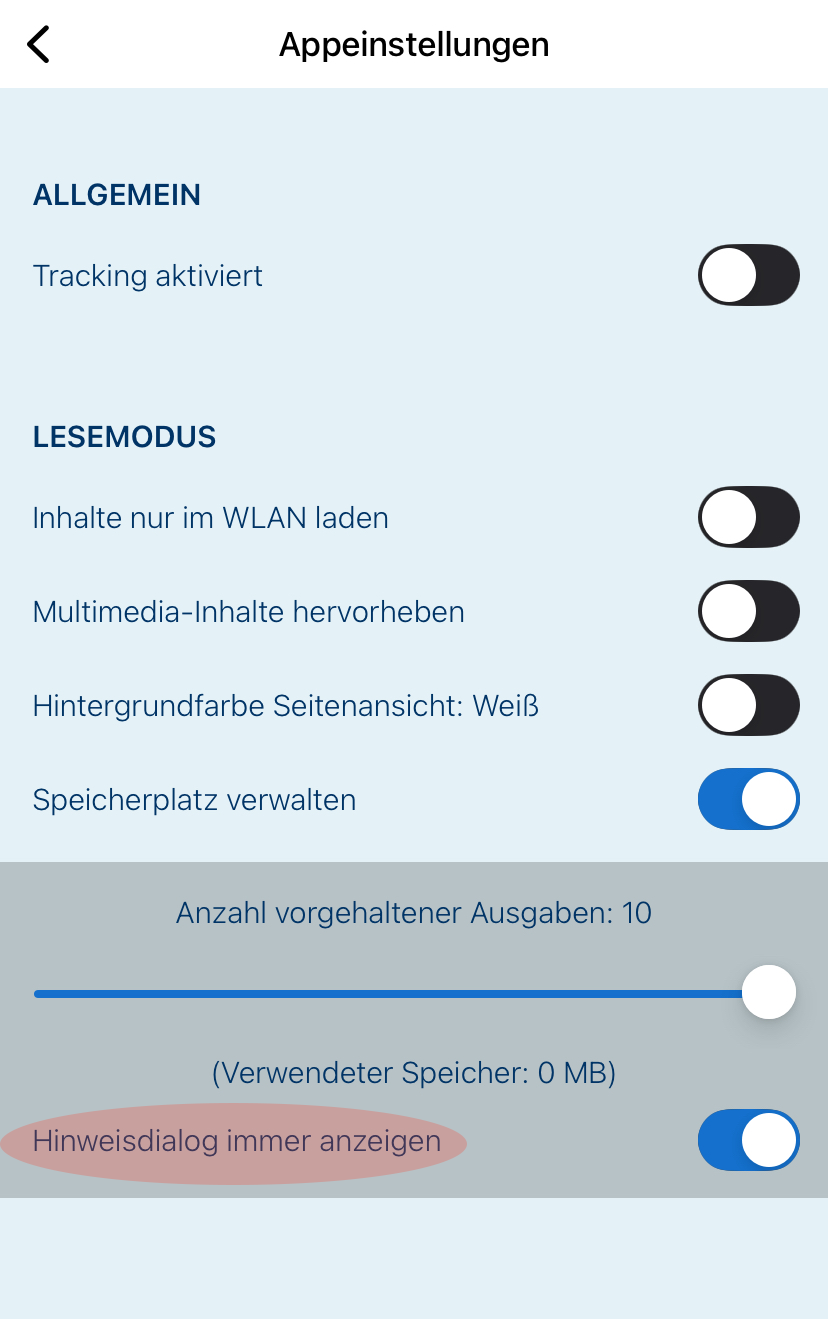Go back from Appeinstellungen
This screenshot has width=828, height=1319.
[38, 45]
